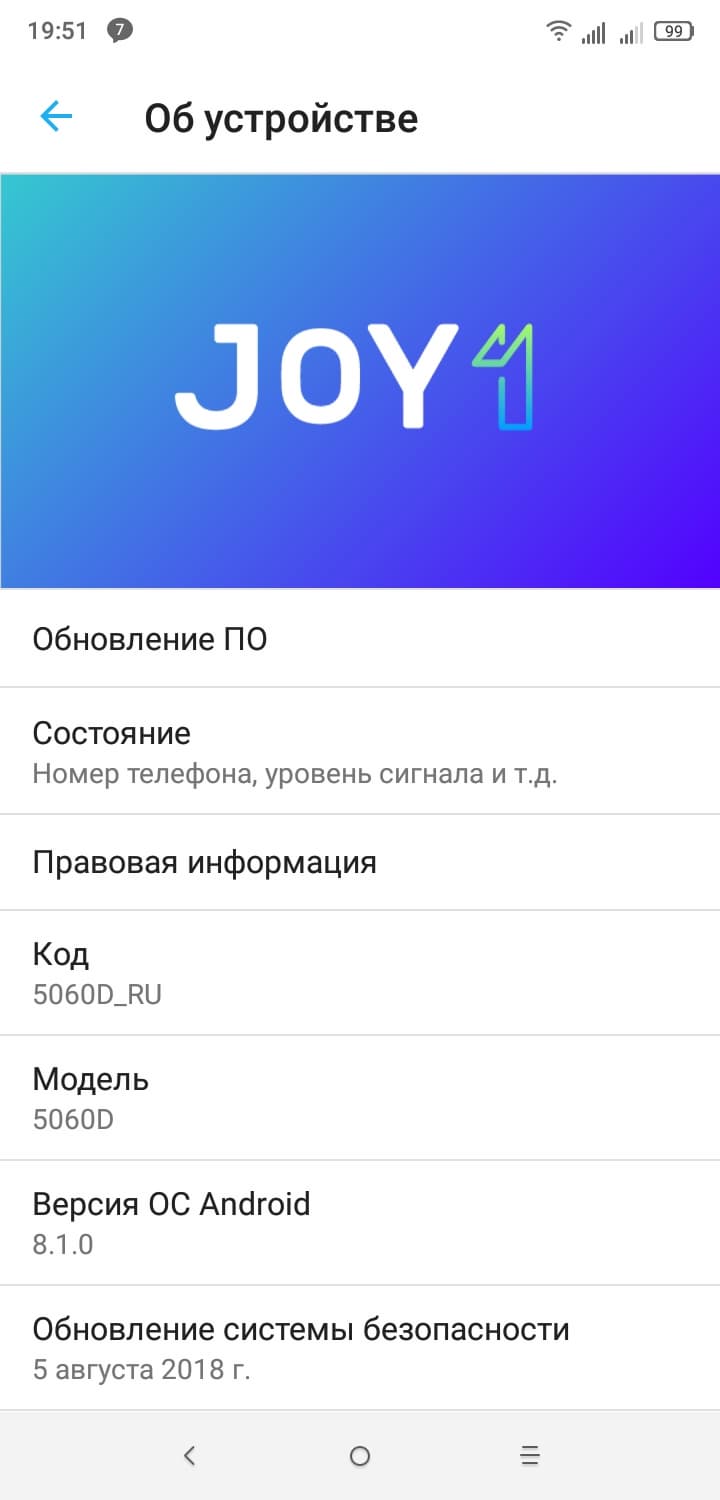The width and height of the screenshot is (720, 1500).
Task: Go back using the blue arrow
Action: 56,118
